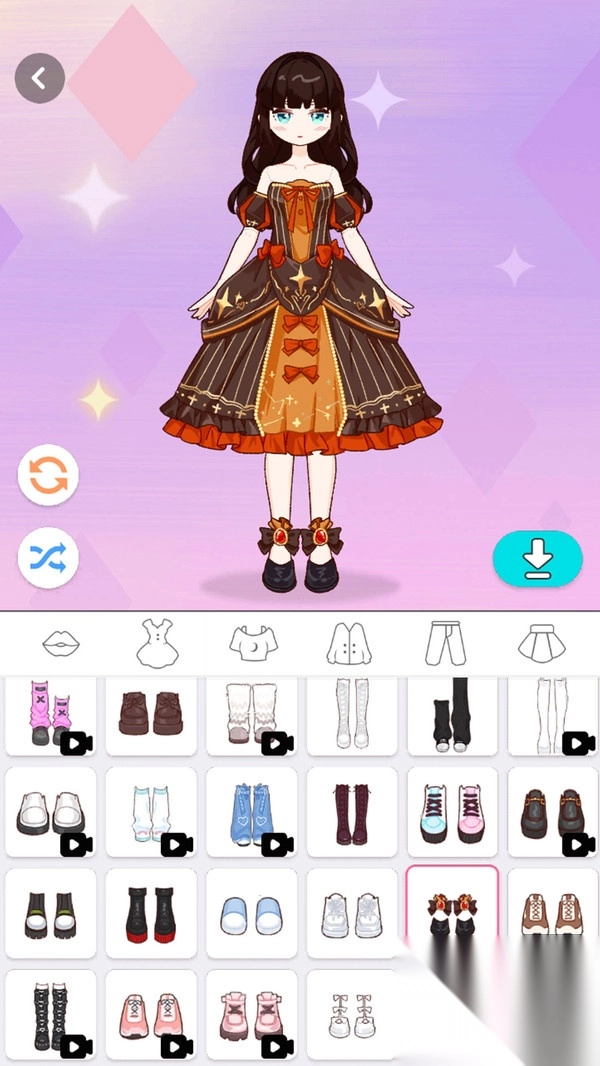The image size is (600, 1066).
Task: Select the pink and blue sneakers
Action: point(452,810)
